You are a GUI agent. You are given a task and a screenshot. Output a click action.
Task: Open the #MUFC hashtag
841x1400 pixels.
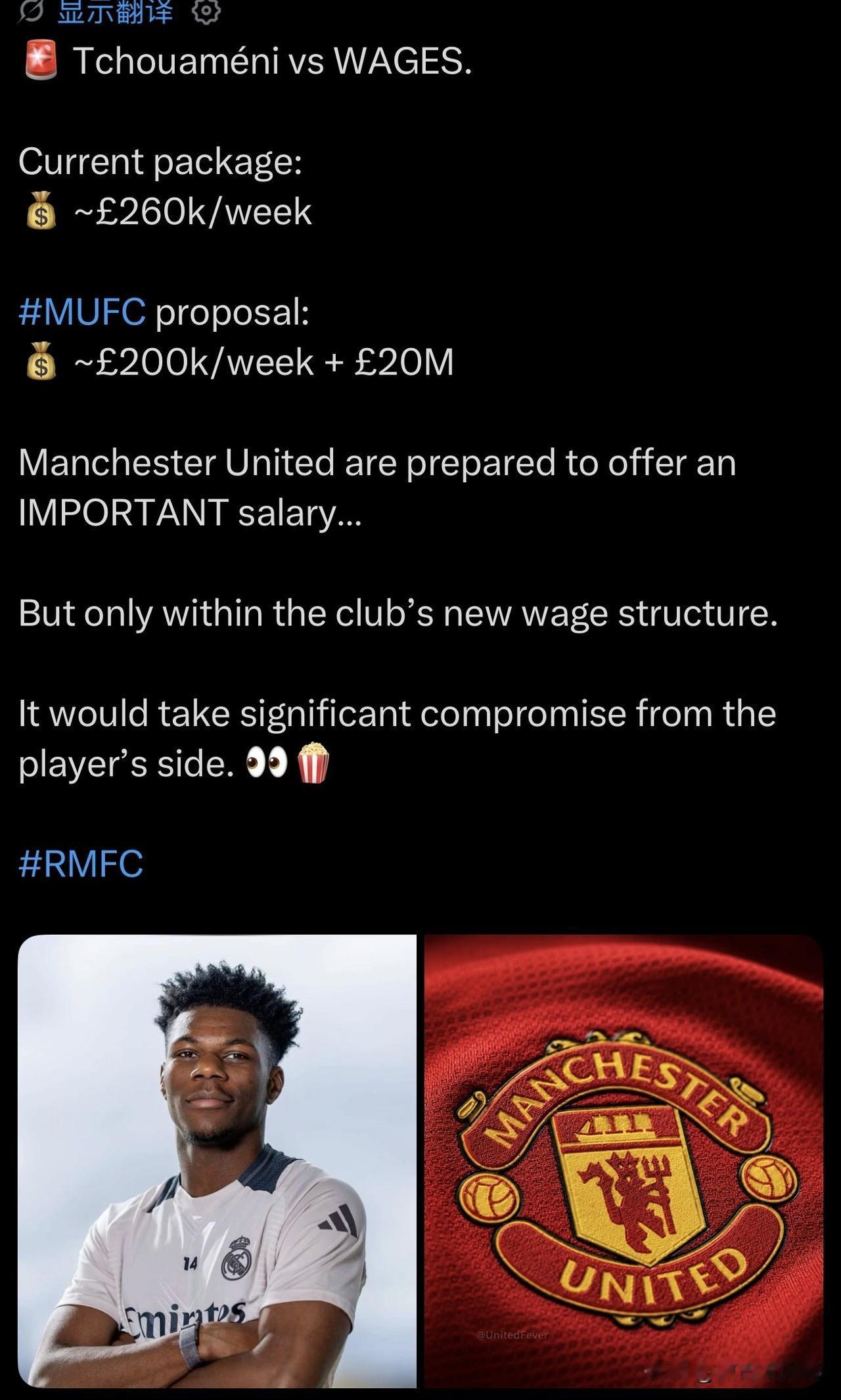coord(82,312)
